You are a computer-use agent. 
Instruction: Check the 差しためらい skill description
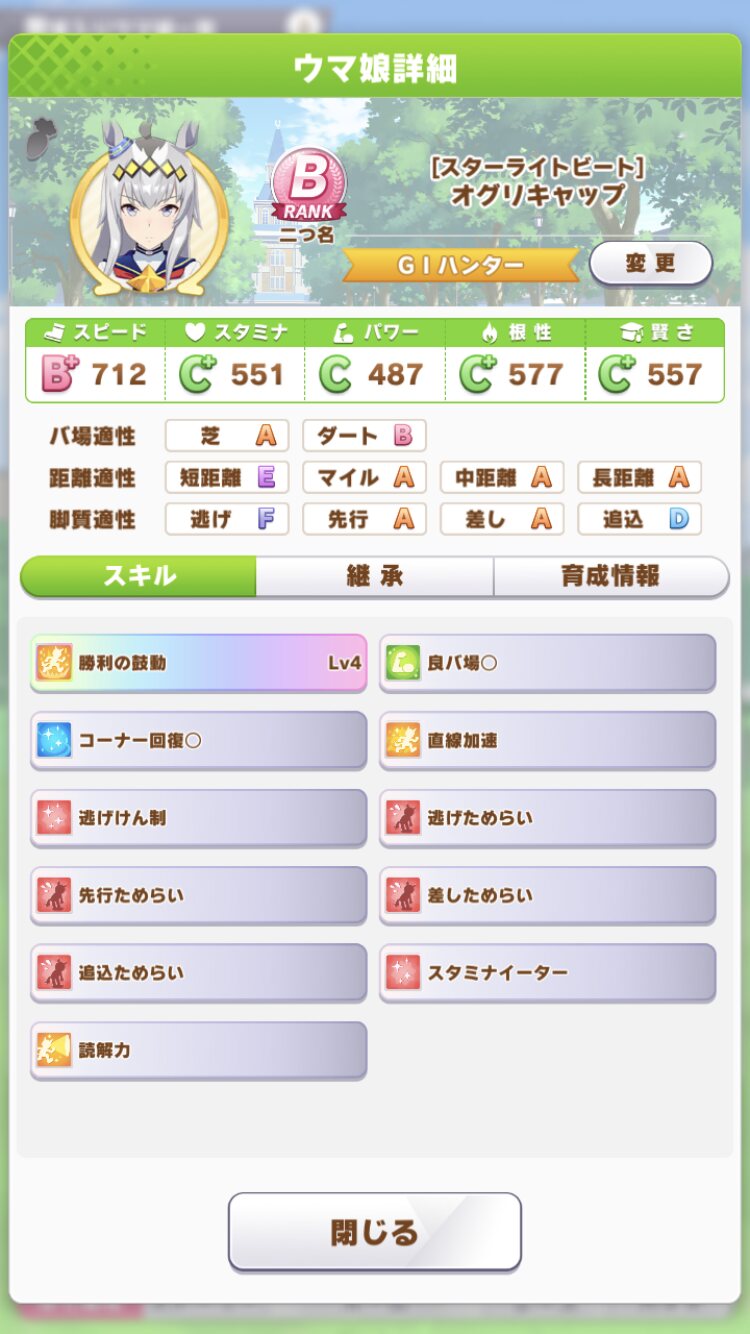coord(547,895)
